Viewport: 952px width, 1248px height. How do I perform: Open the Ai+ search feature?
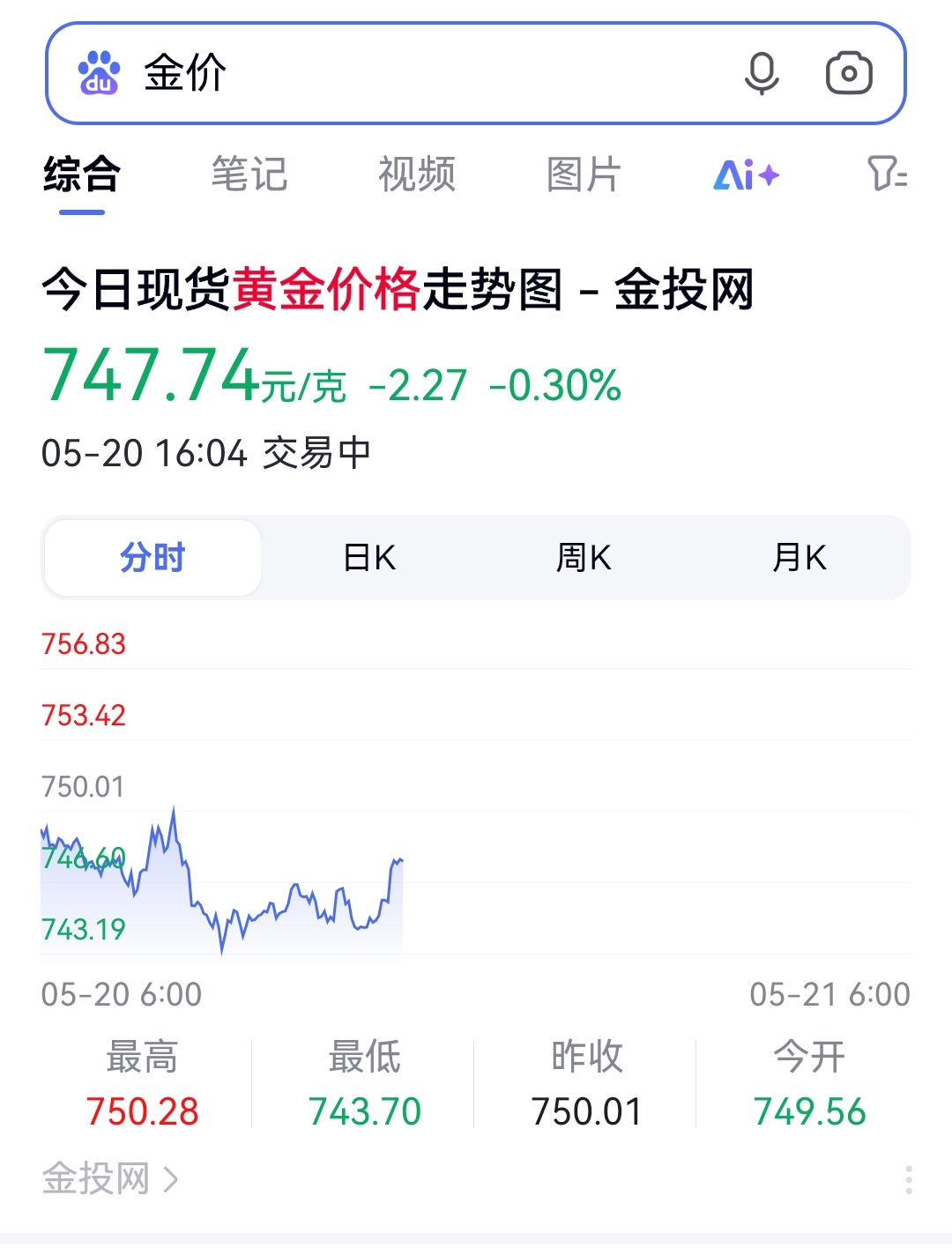(745, 175)
